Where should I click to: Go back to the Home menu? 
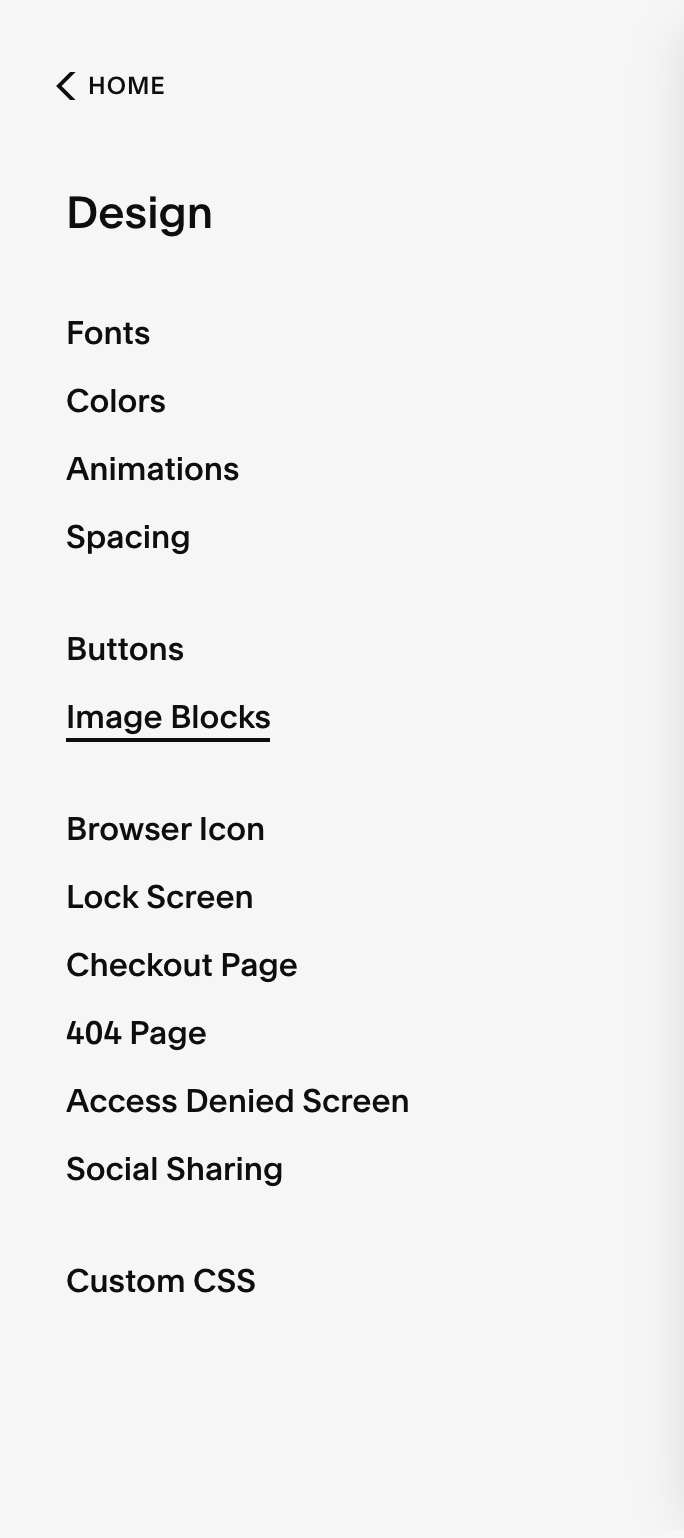110,86
